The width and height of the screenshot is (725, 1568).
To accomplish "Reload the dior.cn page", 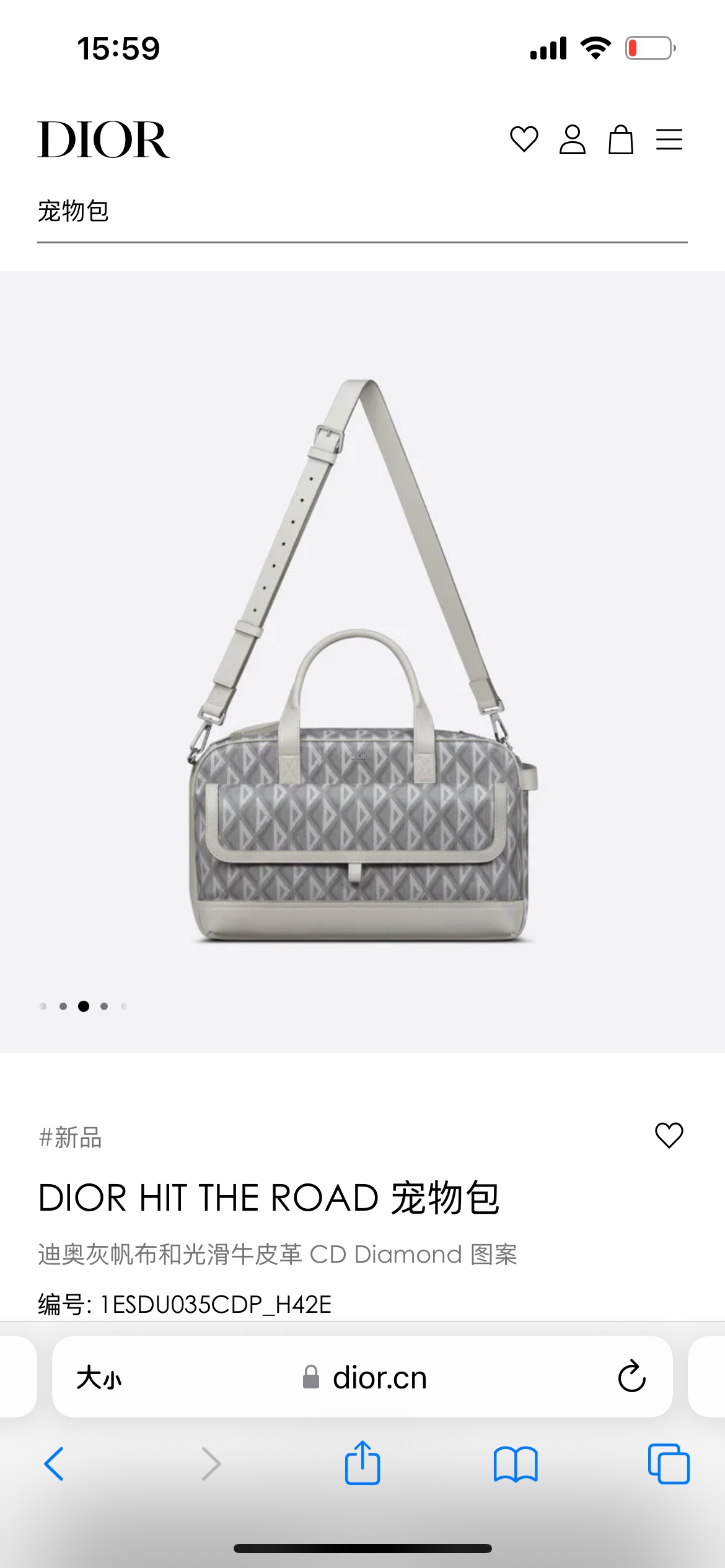I will 631,1378.
